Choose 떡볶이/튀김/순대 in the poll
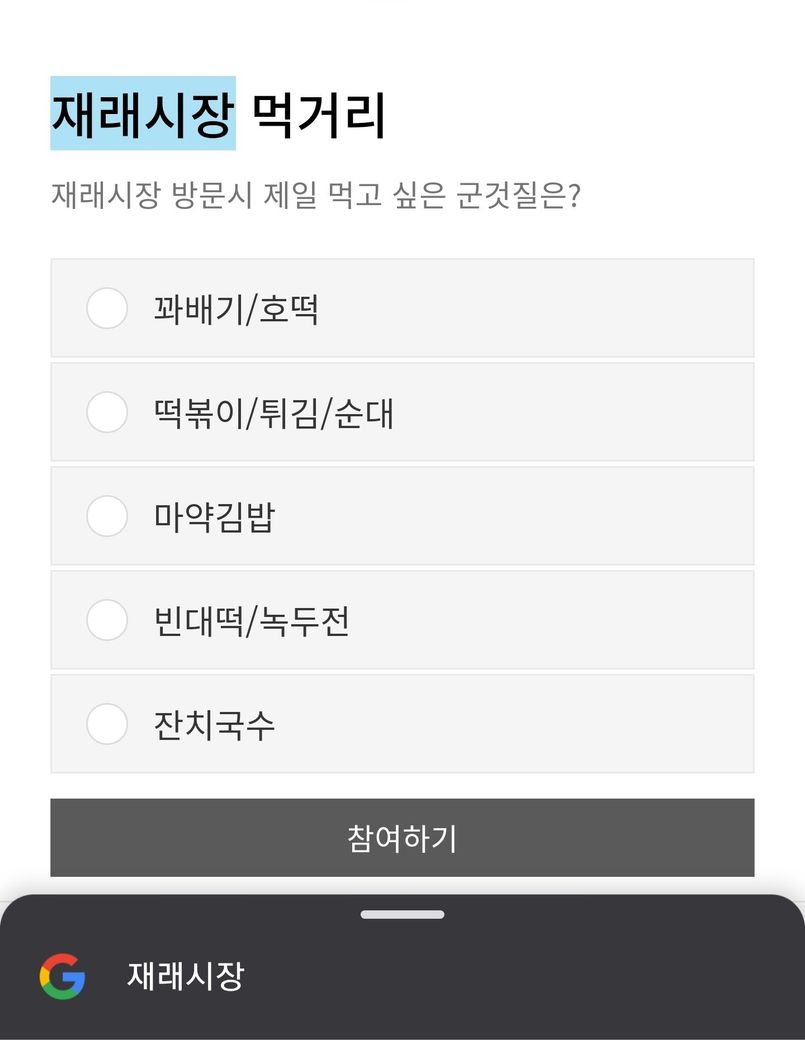Viewport: 805px width, 1040px height. (107, 412)
